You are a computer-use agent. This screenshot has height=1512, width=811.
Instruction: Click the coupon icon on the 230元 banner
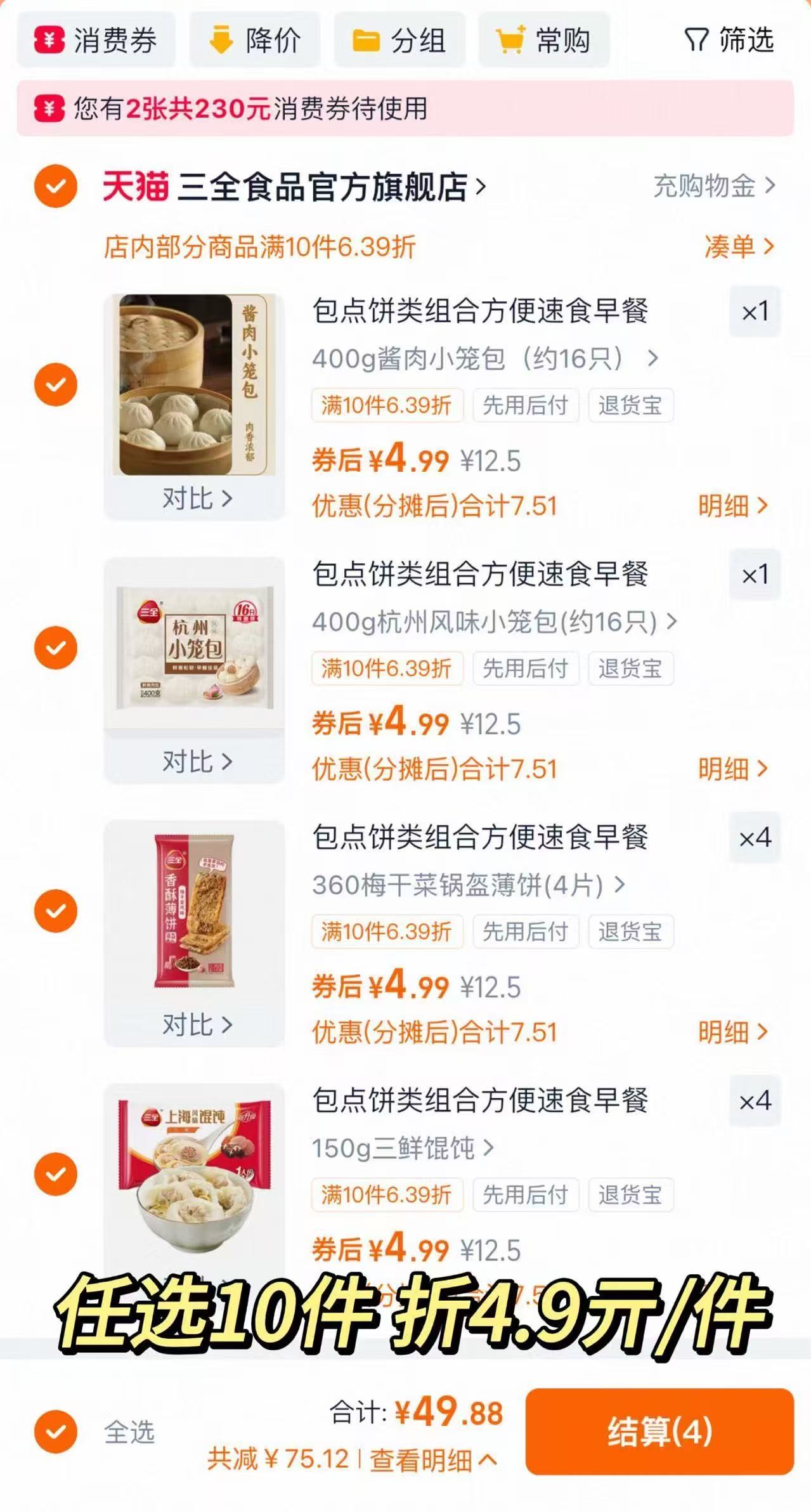49,109
